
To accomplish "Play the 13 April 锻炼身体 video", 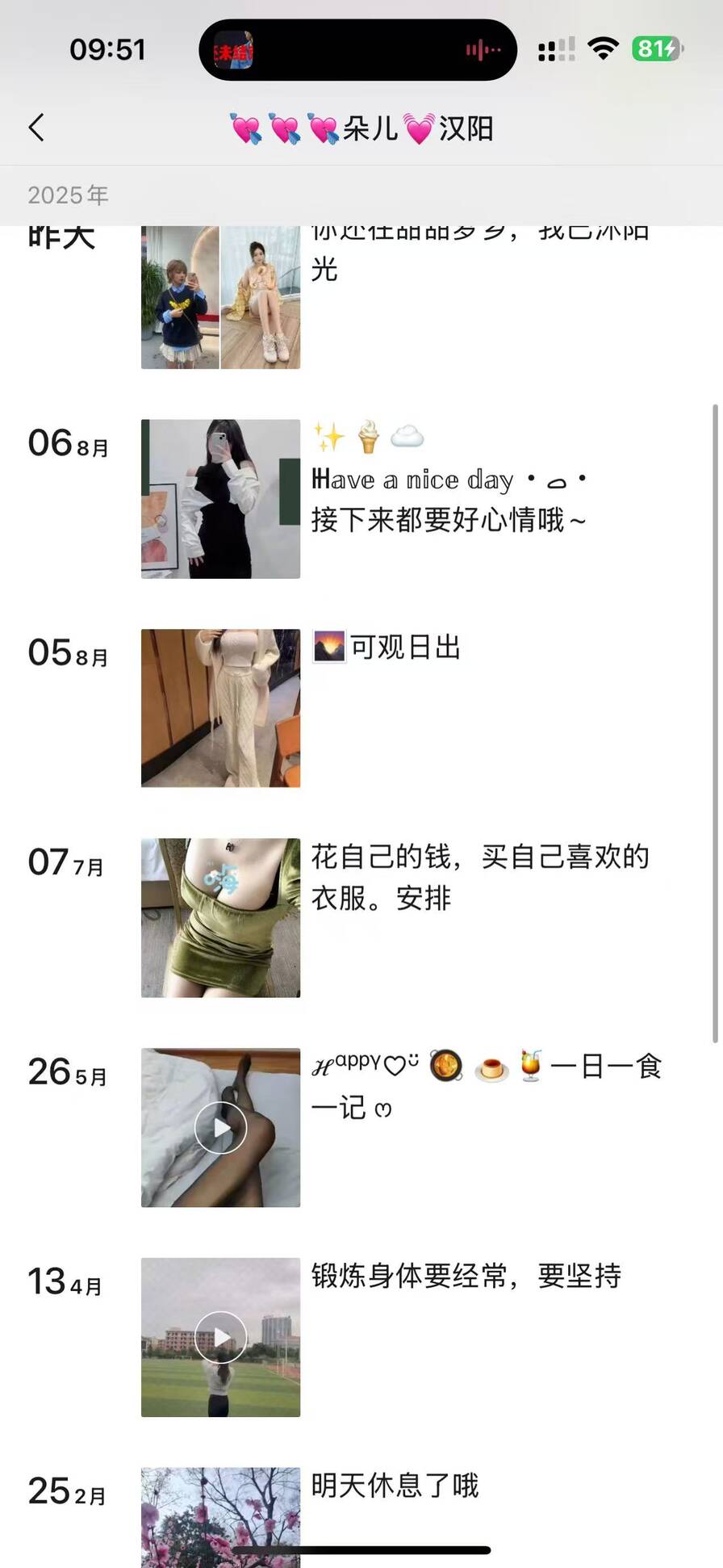I will click(220, 1337).
